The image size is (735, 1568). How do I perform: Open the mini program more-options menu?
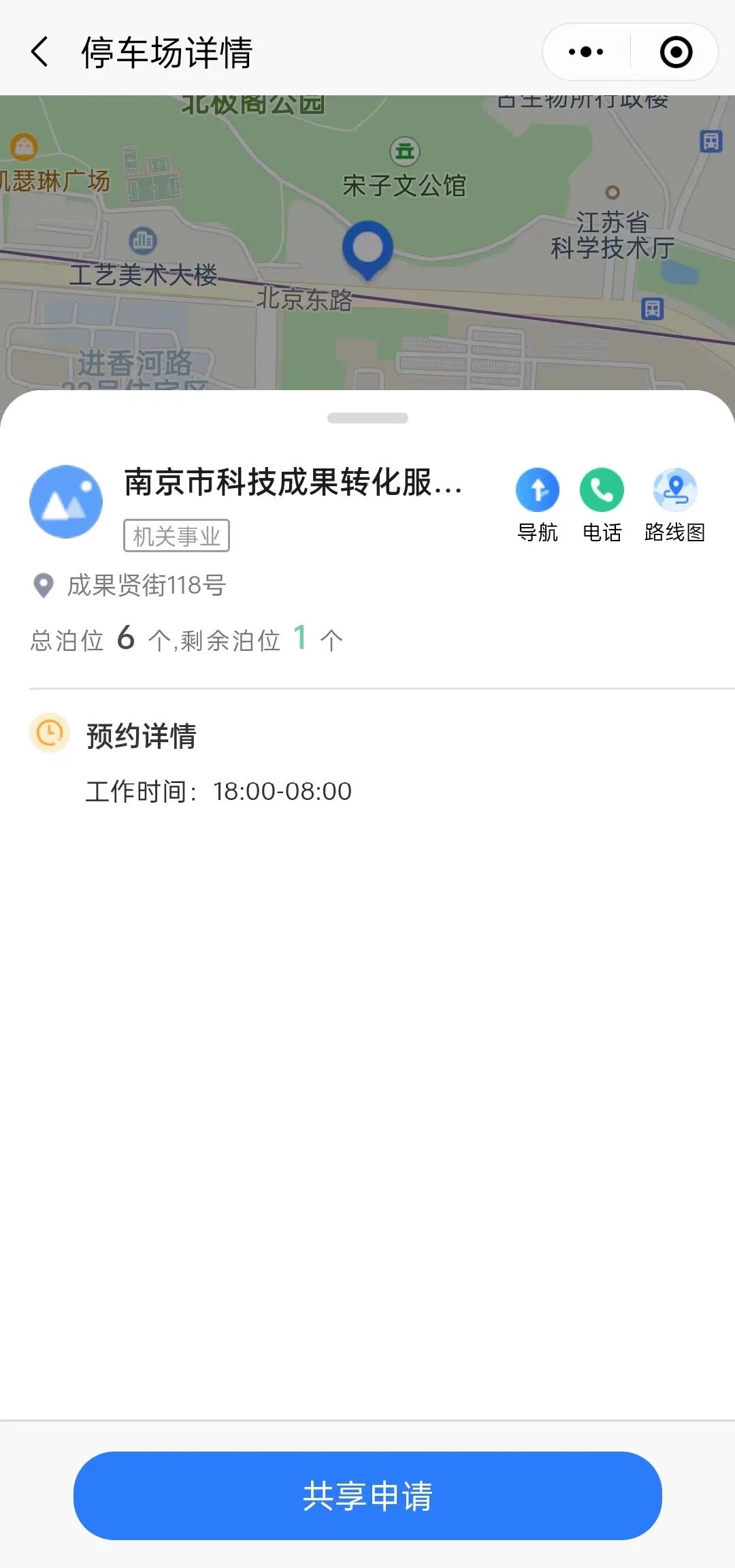586,52
